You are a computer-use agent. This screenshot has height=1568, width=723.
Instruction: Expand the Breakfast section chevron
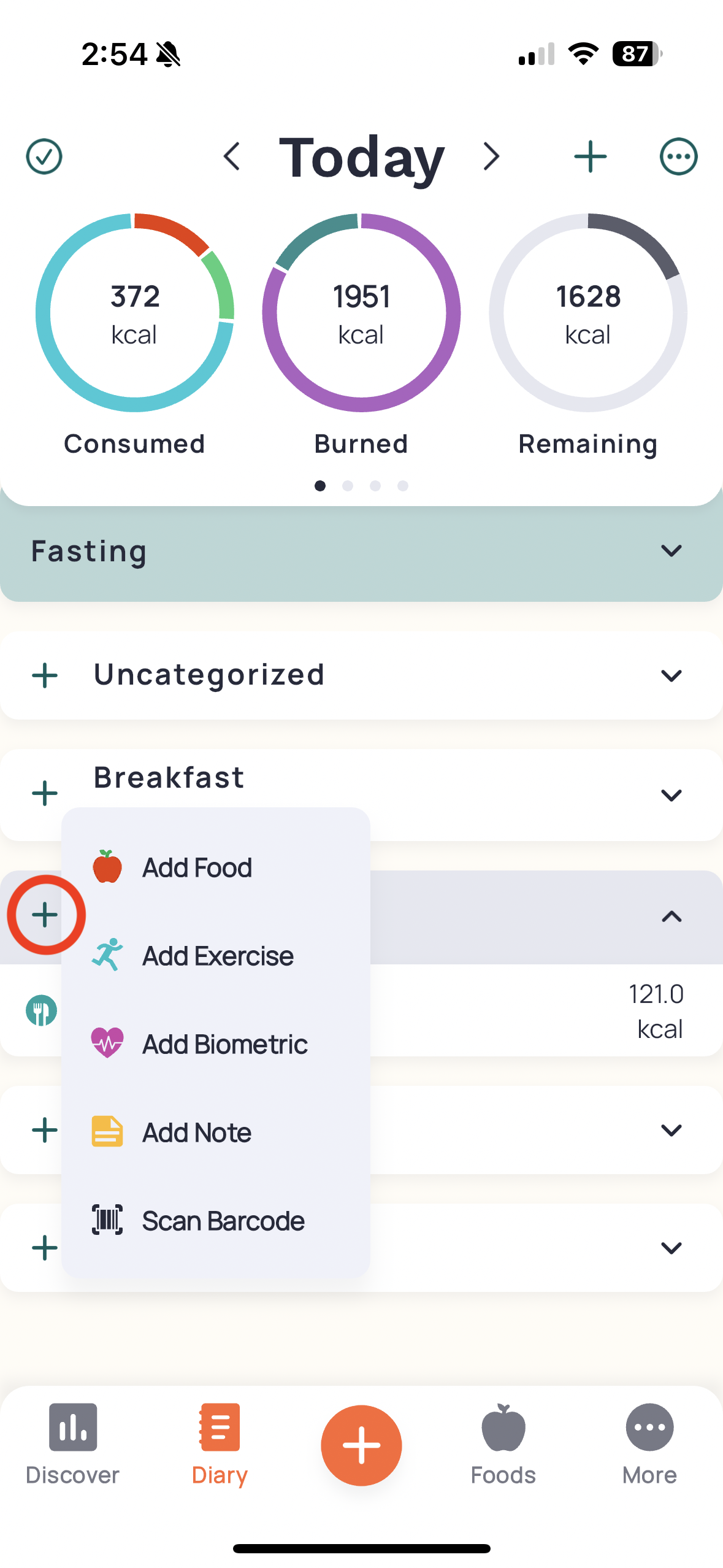point(671,794)
